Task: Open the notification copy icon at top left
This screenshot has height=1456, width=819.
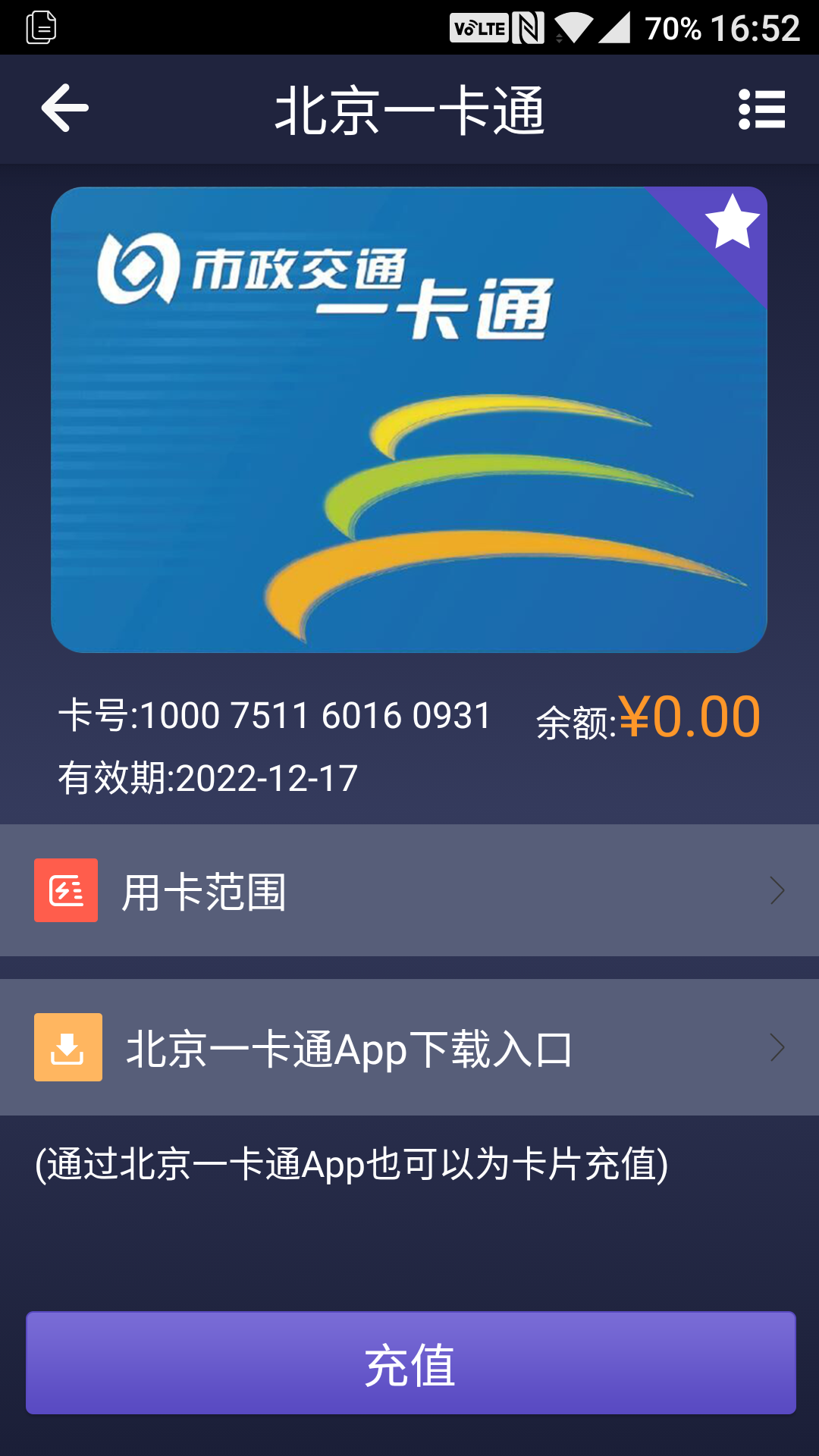Action: coord(42,25)
